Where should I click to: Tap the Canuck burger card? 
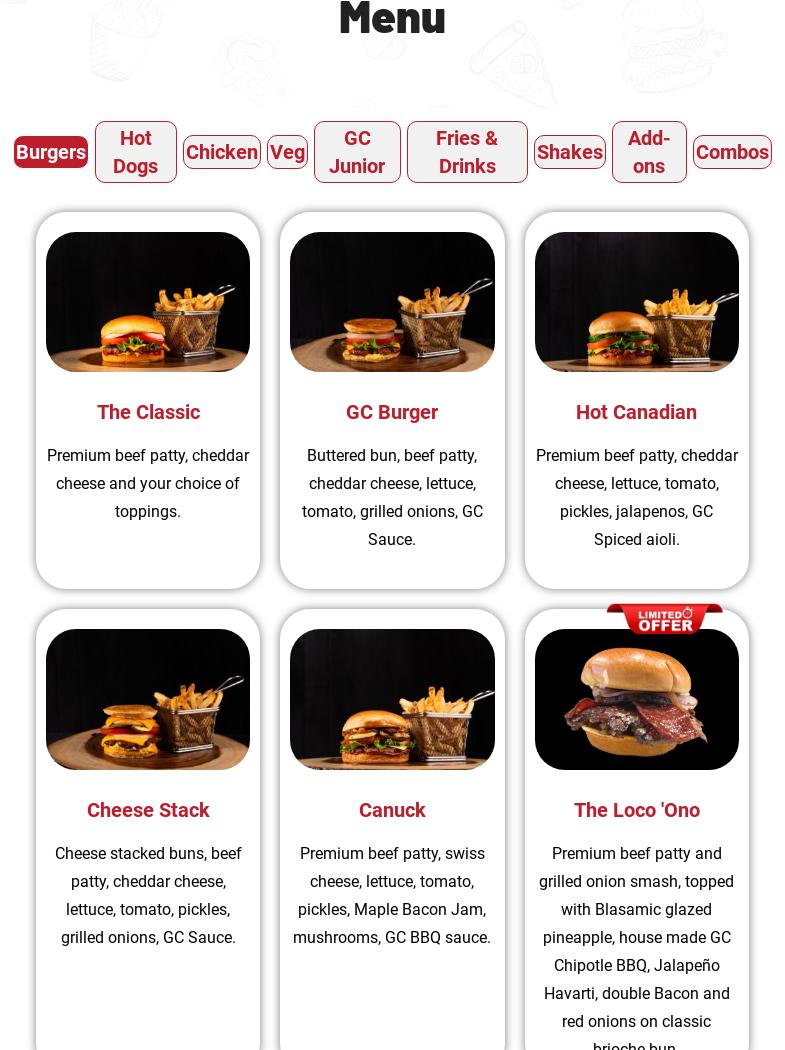point(392,800)
